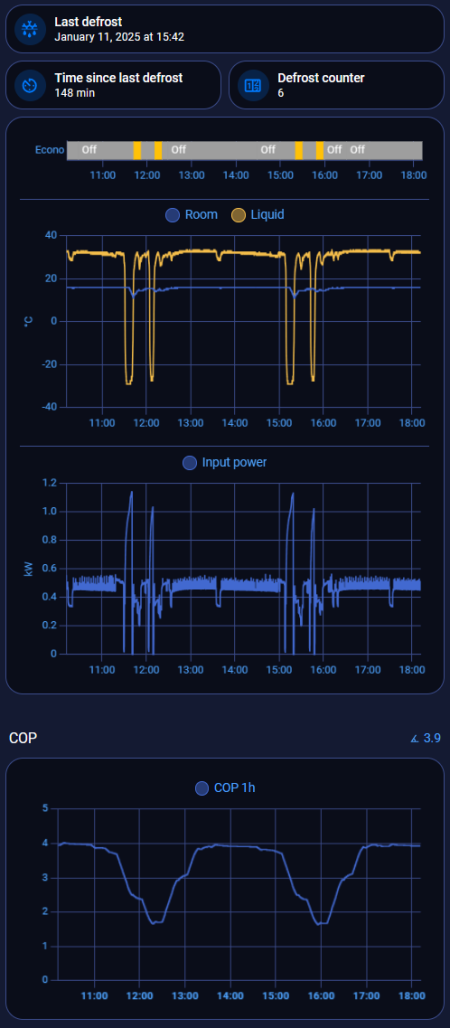Open the Time since last defrost card

click(113, 85)
